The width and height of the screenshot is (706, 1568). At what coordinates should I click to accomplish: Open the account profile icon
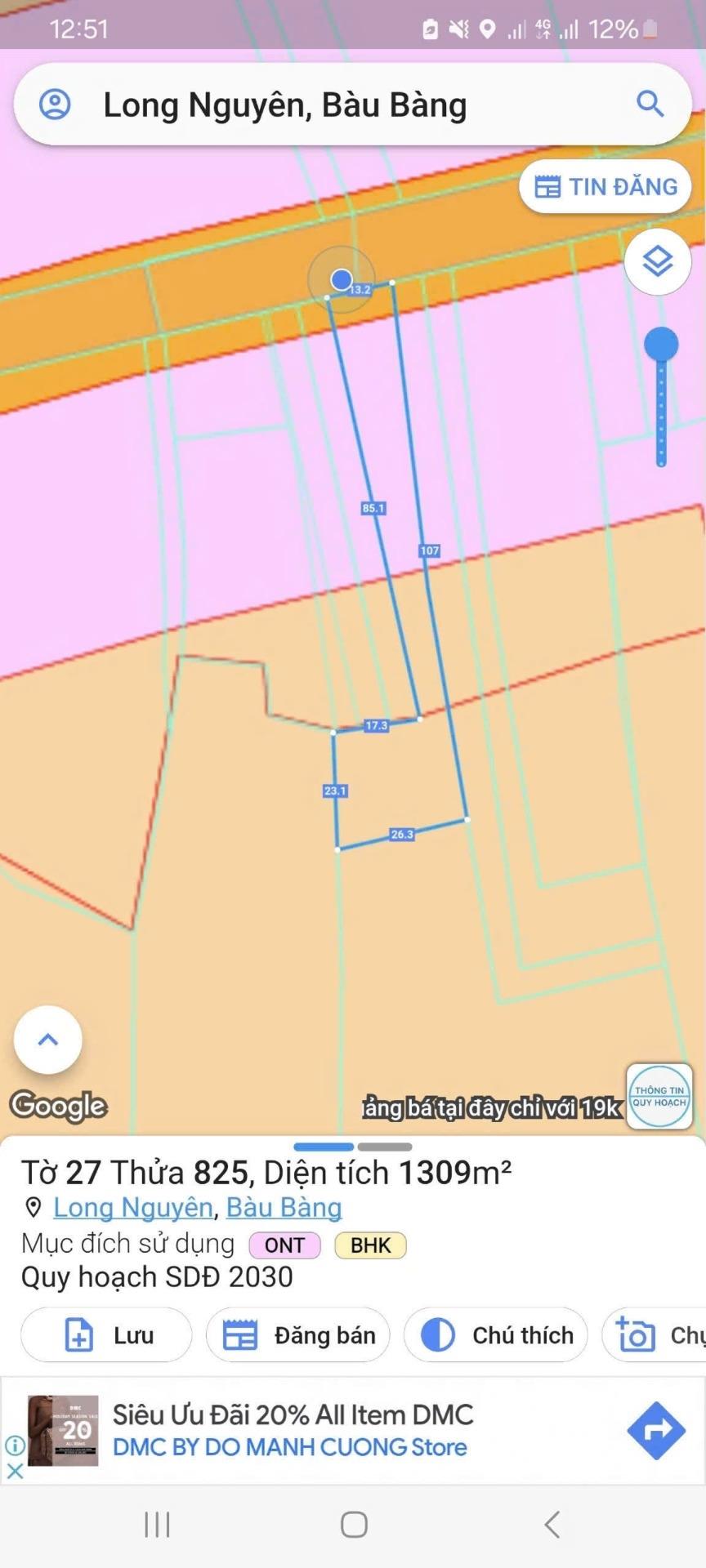(x=55, y=105)
